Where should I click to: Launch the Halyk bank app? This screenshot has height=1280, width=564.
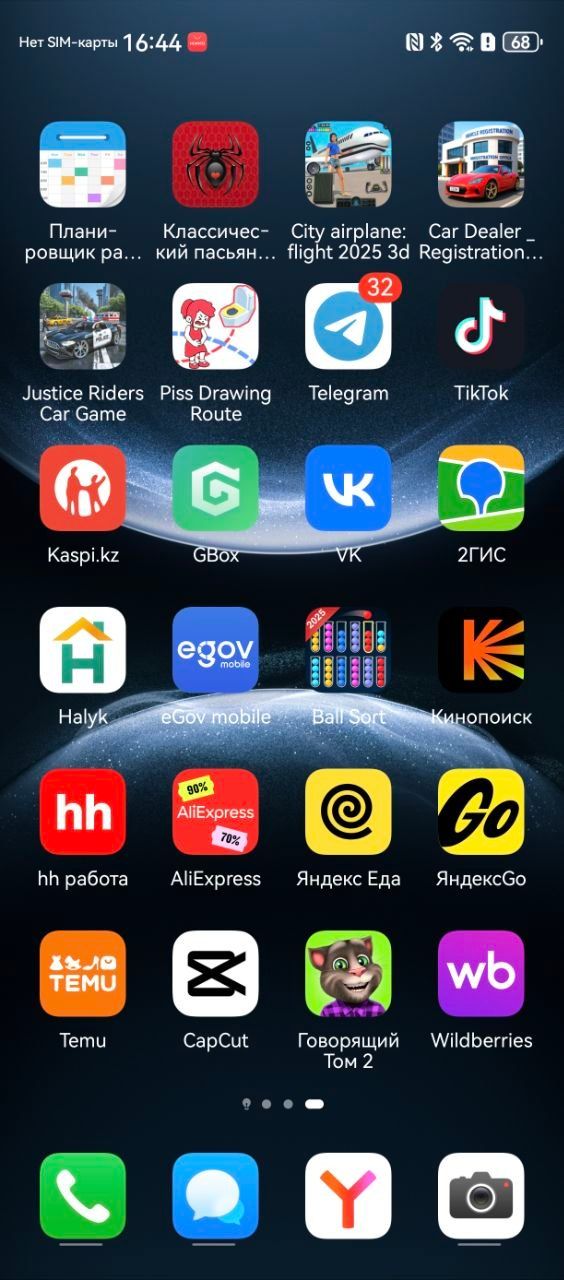point(83,650)
